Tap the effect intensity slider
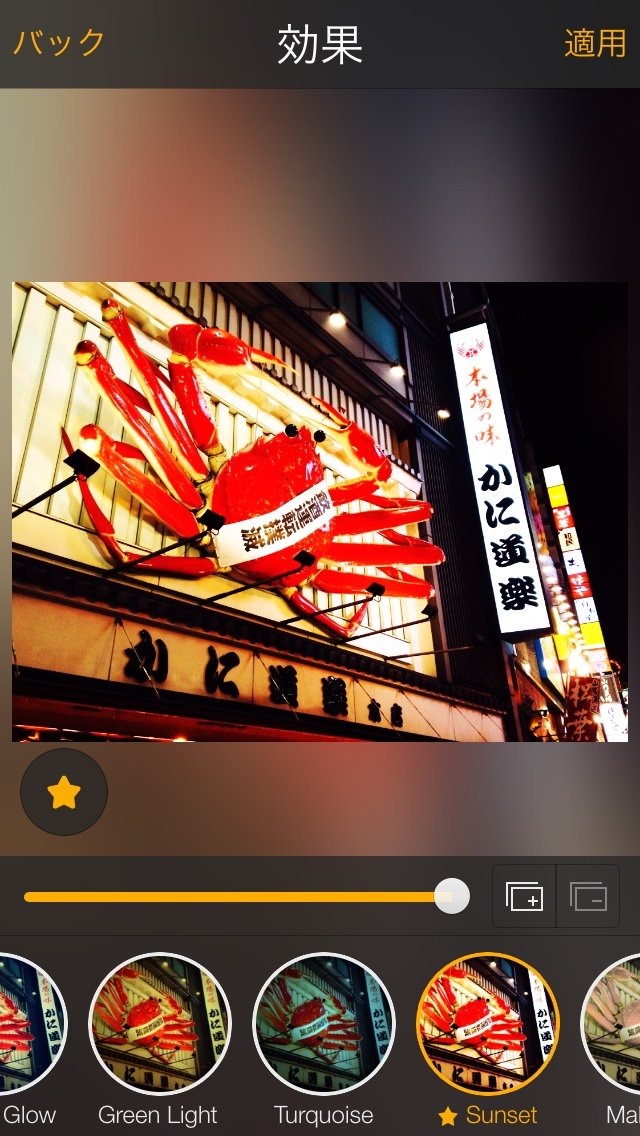The height and width of the screenshot is (1136, 640). 452,896
